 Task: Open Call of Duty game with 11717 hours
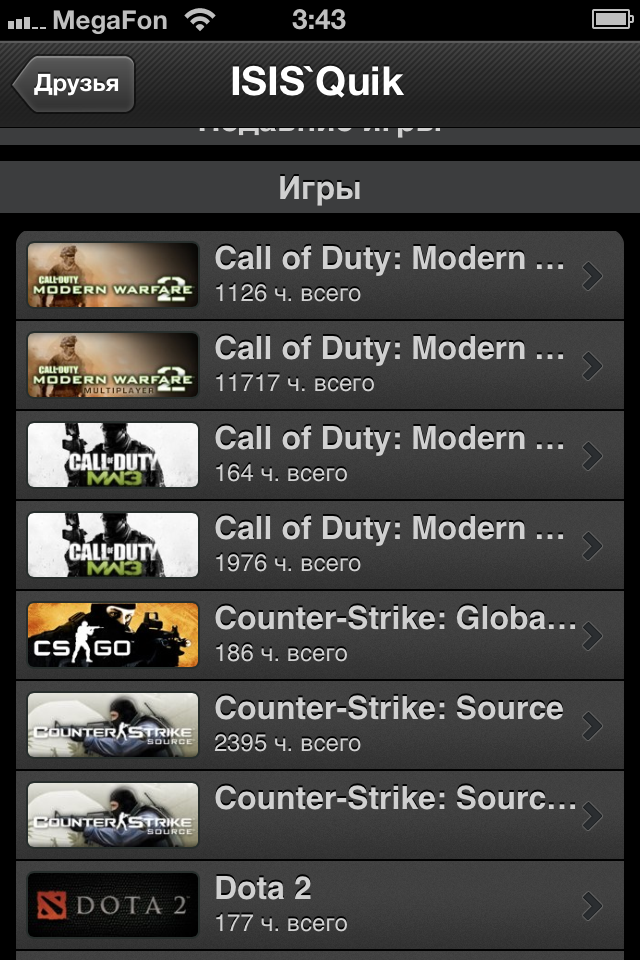point(320,365)
